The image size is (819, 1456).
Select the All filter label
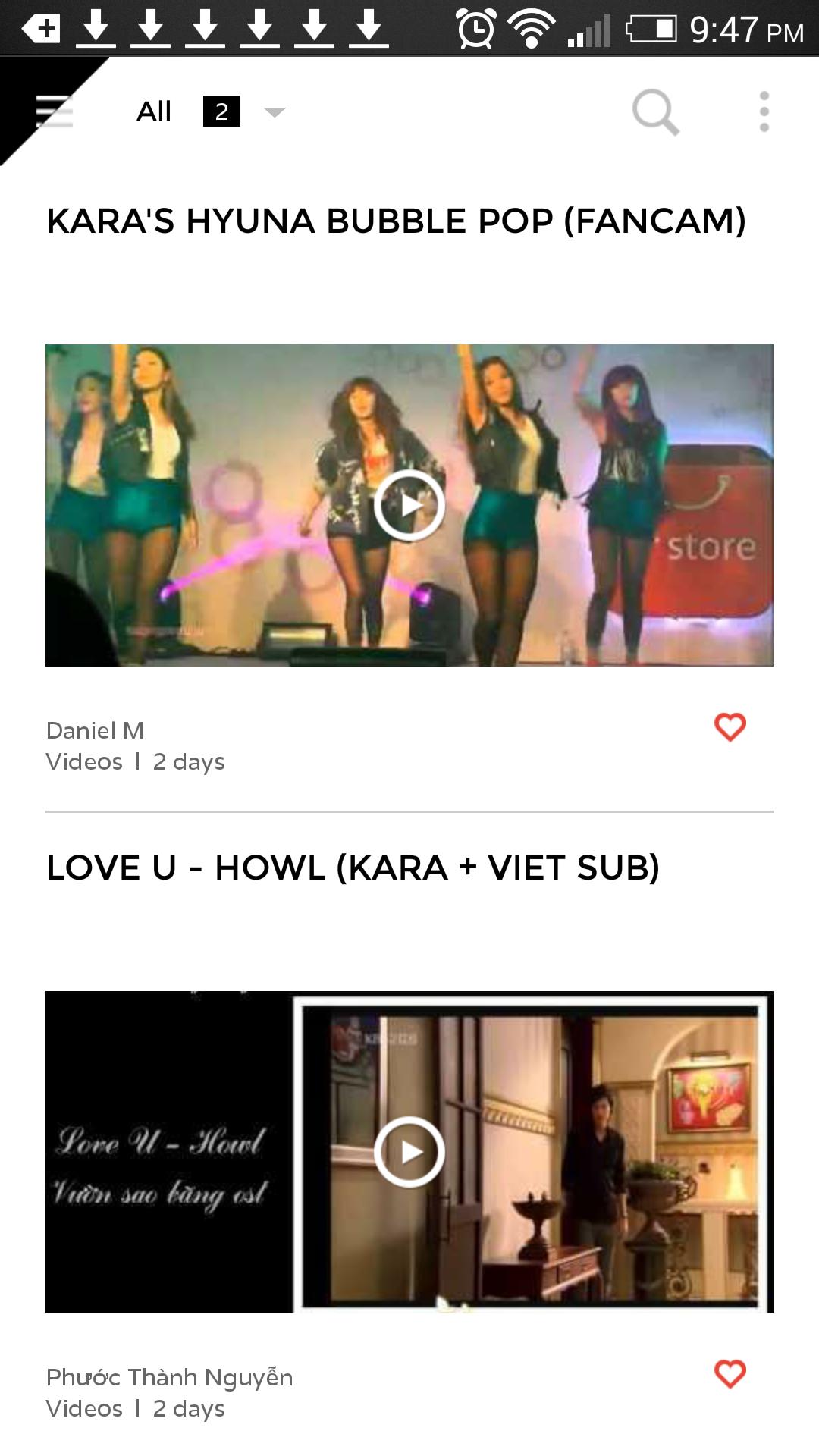coord(154,111)
